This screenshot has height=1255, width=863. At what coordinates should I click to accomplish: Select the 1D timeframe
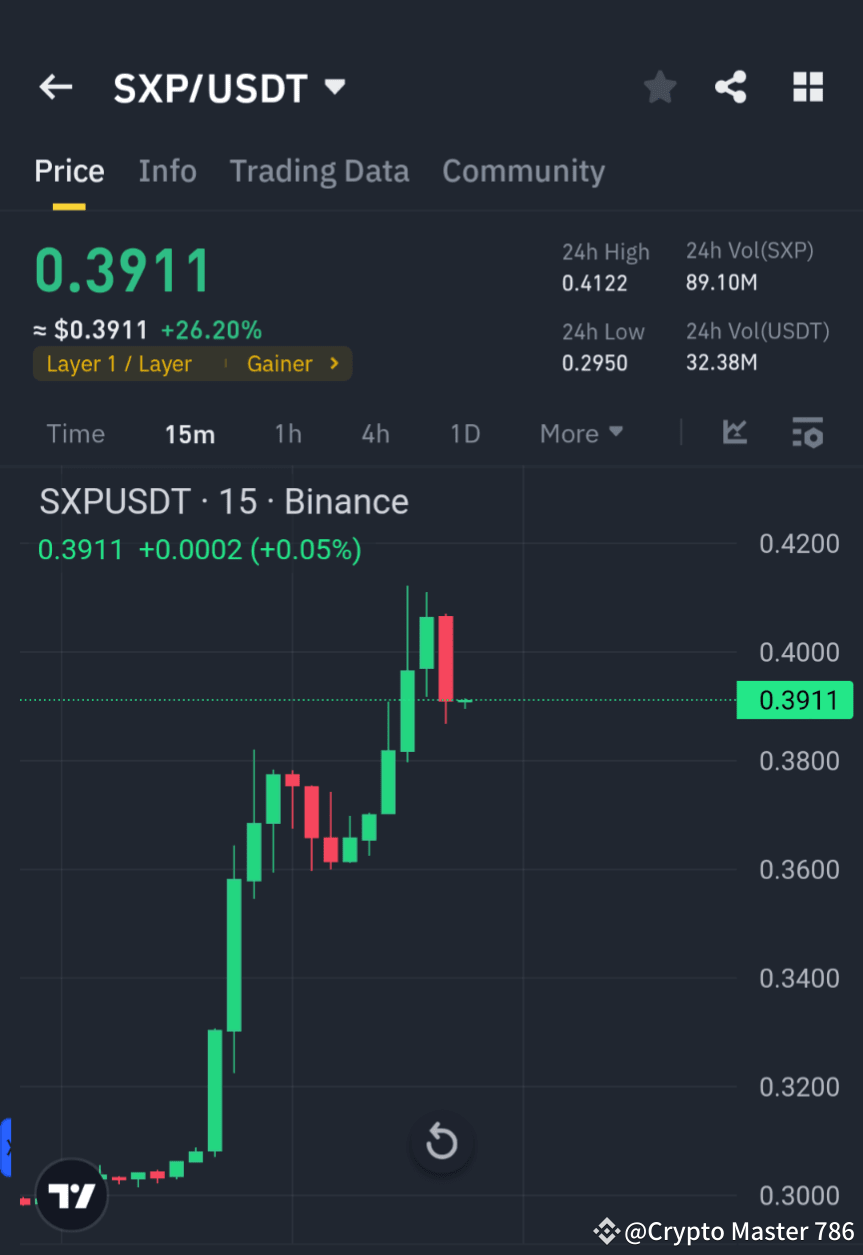coord(464,433)
